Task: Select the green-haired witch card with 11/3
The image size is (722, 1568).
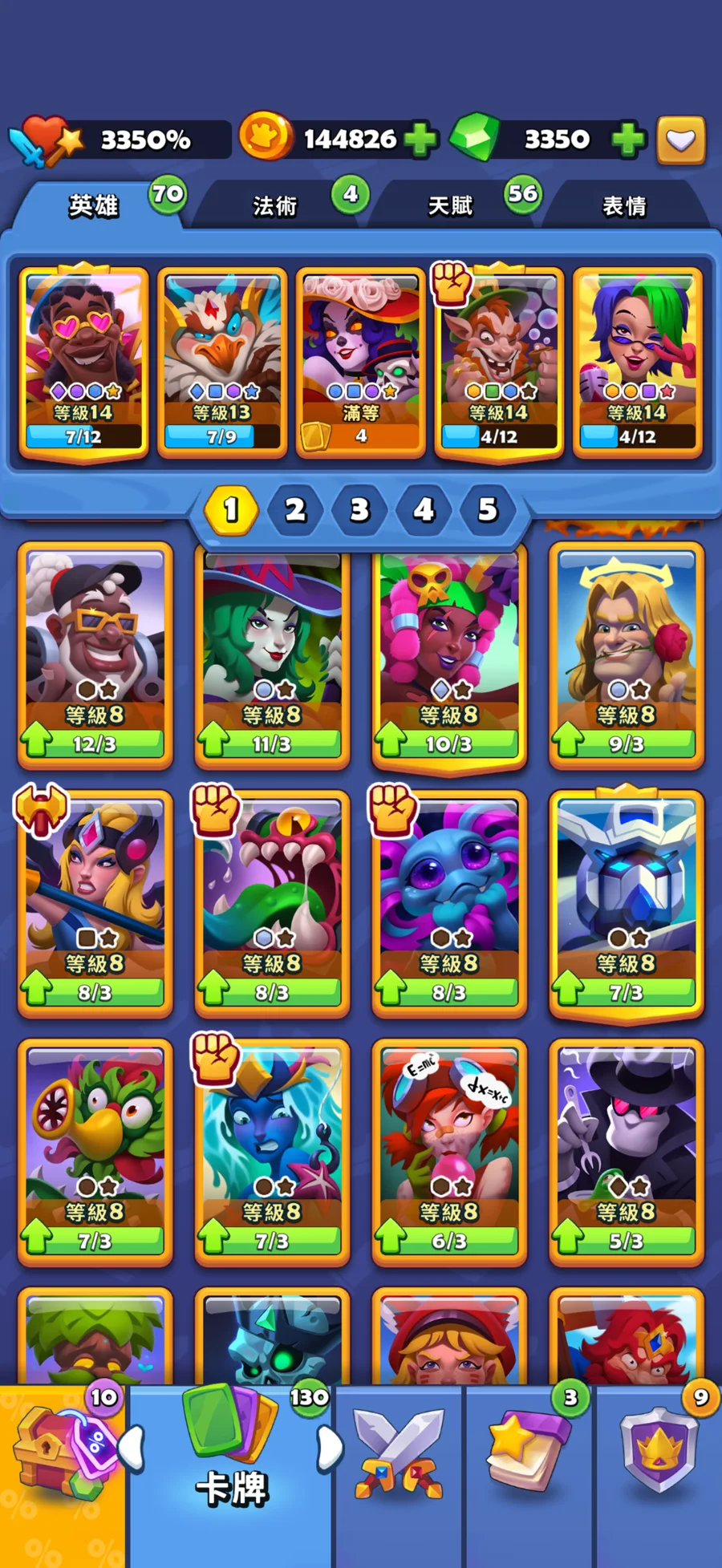Action: [x=272, y=654]
